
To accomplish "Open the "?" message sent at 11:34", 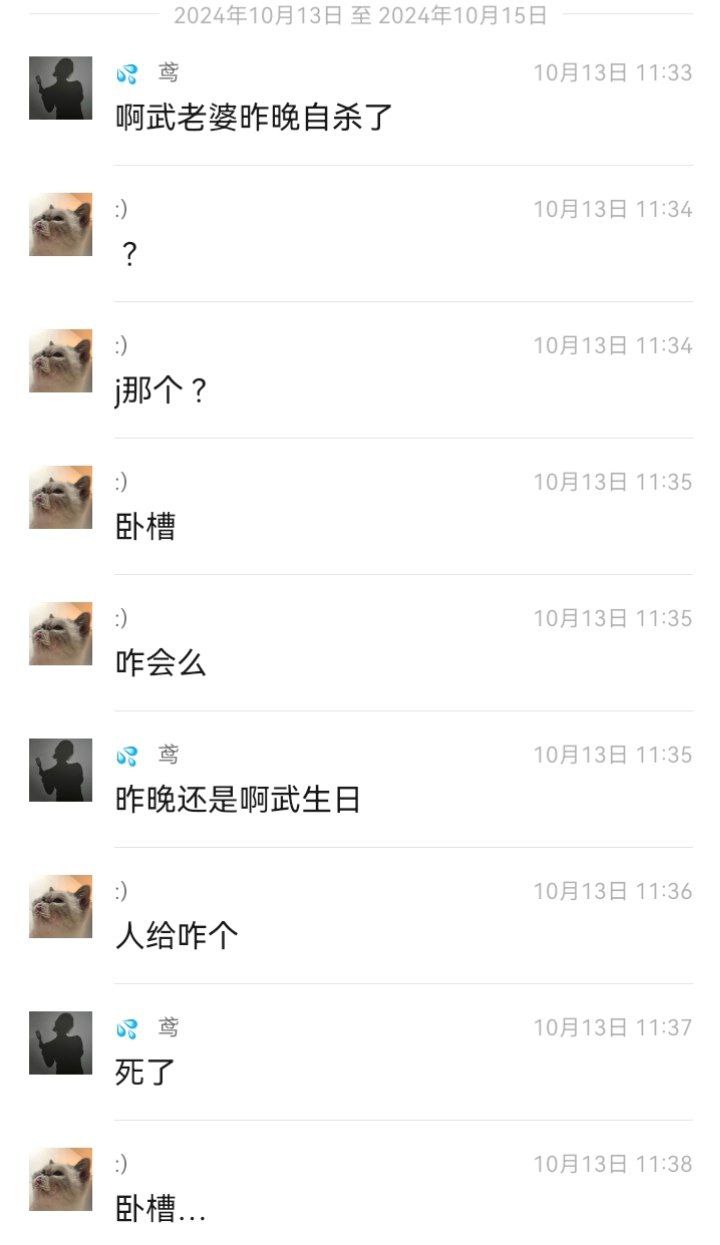I will (128, 255).
